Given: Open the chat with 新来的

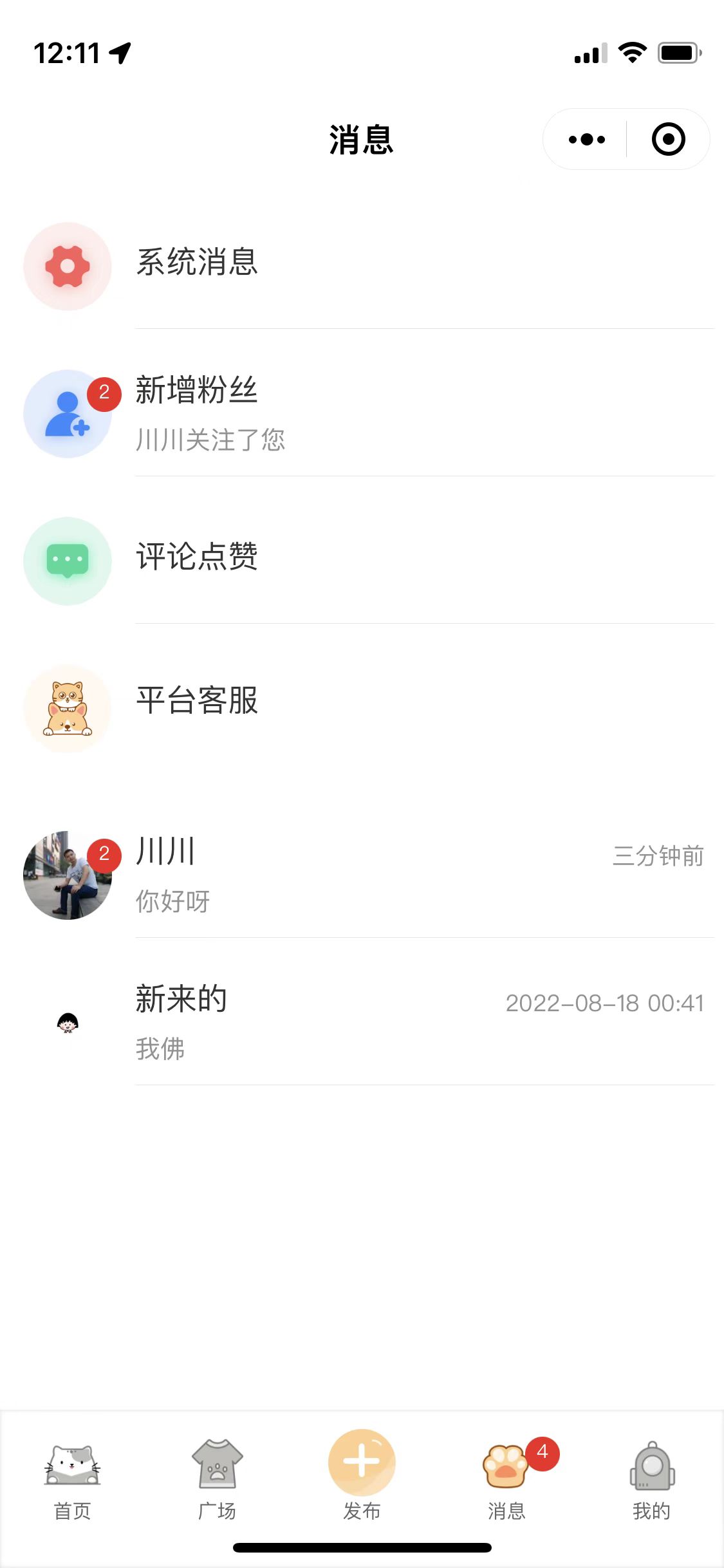Looking at the screenshot, I should 360,1023.
